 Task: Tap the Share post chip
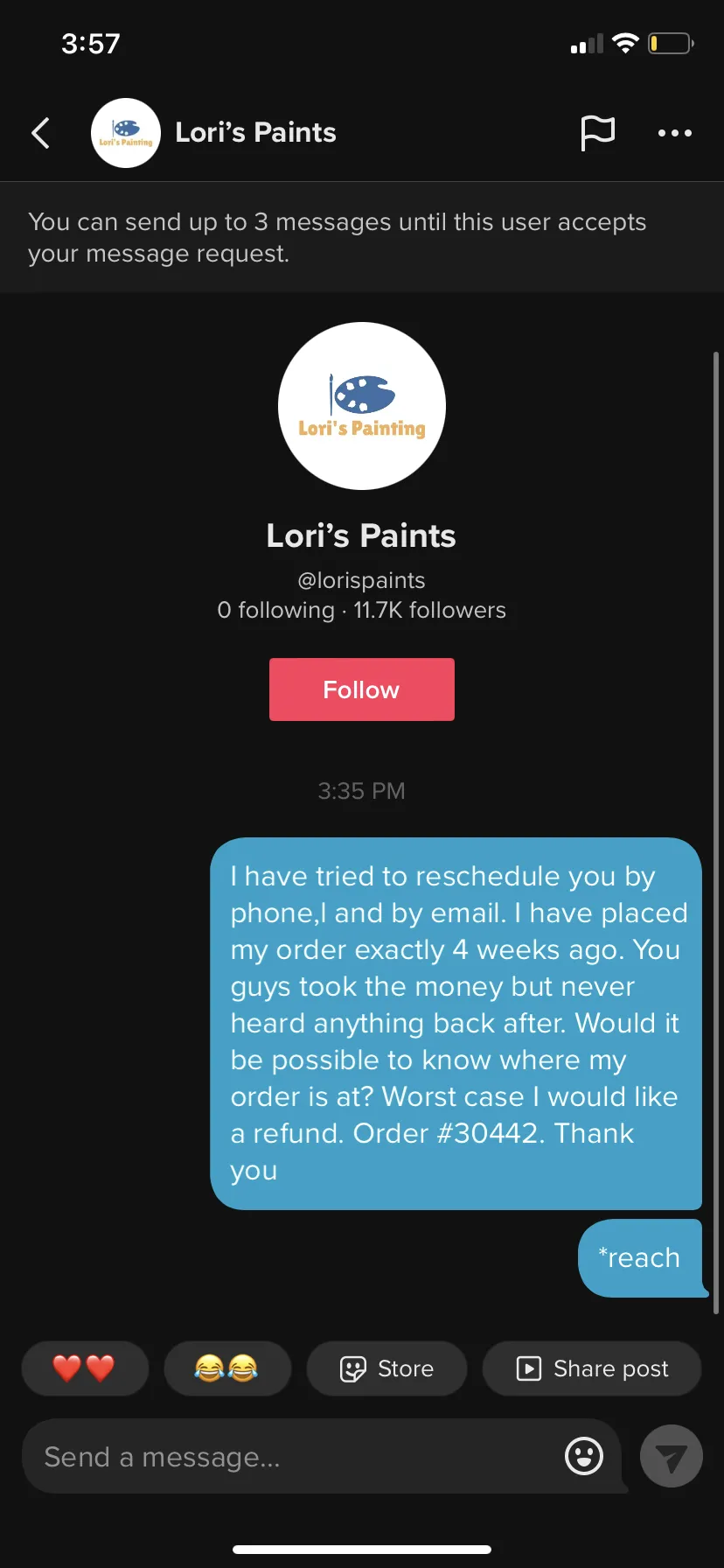click(x=592, y=1368)
